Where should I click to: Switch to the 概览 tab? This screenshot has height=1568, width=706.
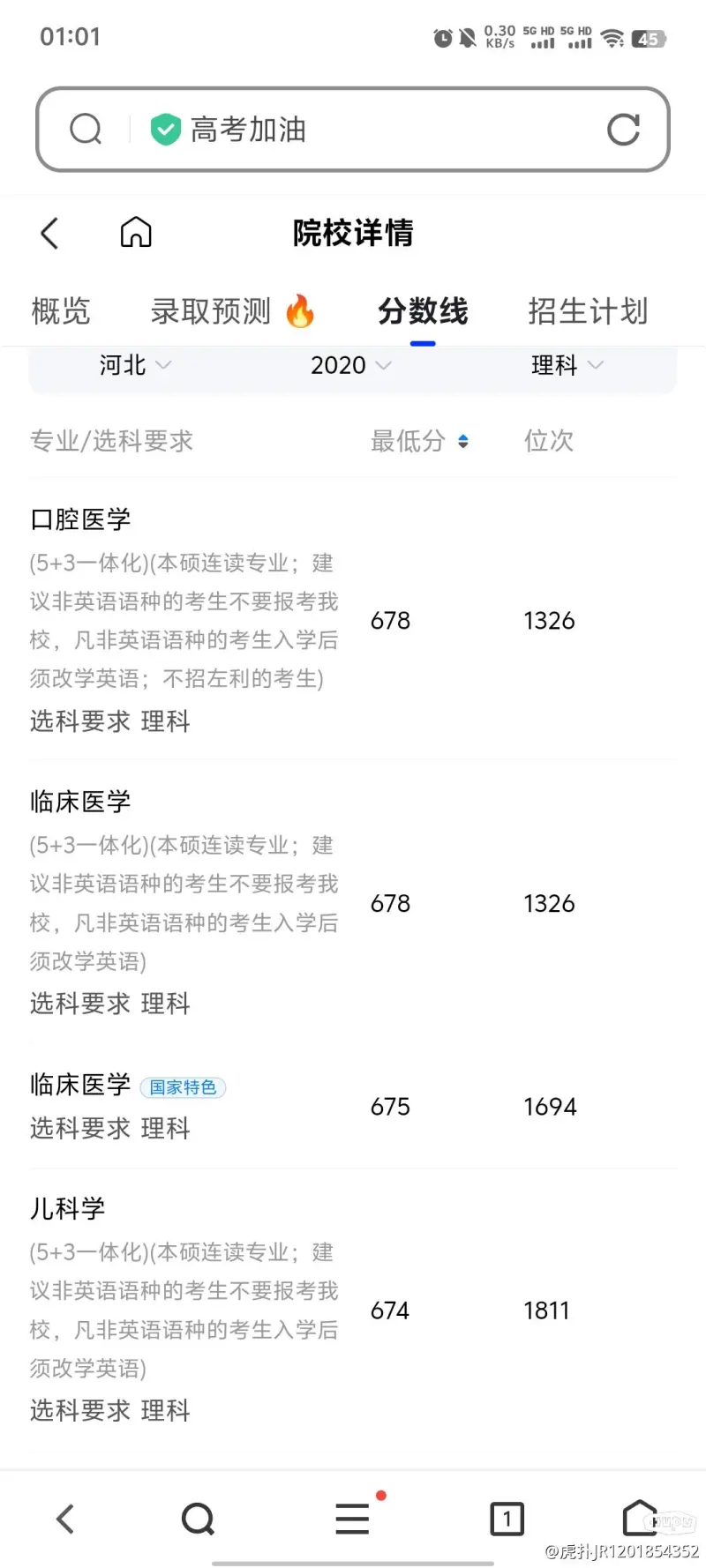click(61, 311)
